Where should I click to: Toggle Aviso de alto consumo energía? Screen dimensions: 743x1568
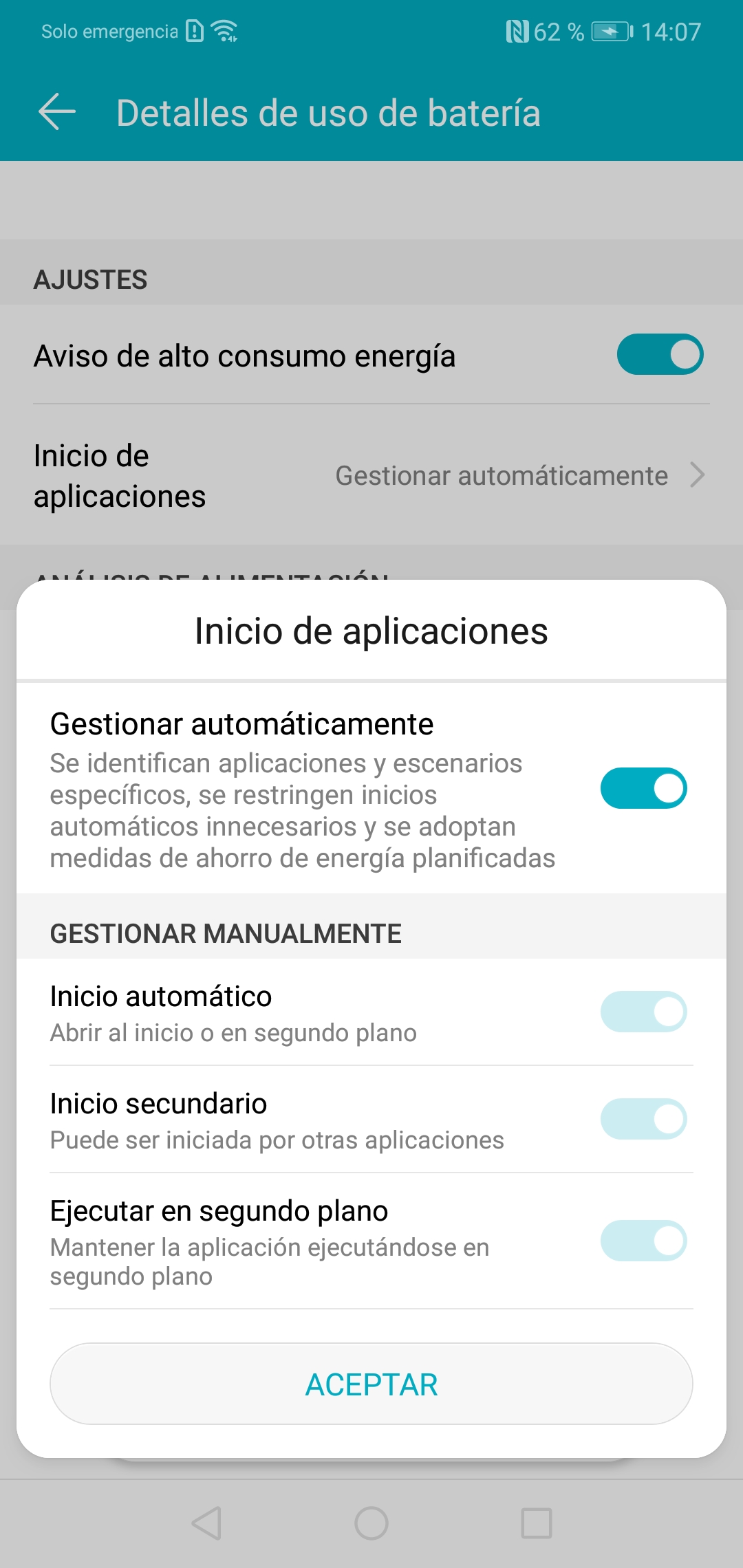pyautogui.click(x=660, y=354)
